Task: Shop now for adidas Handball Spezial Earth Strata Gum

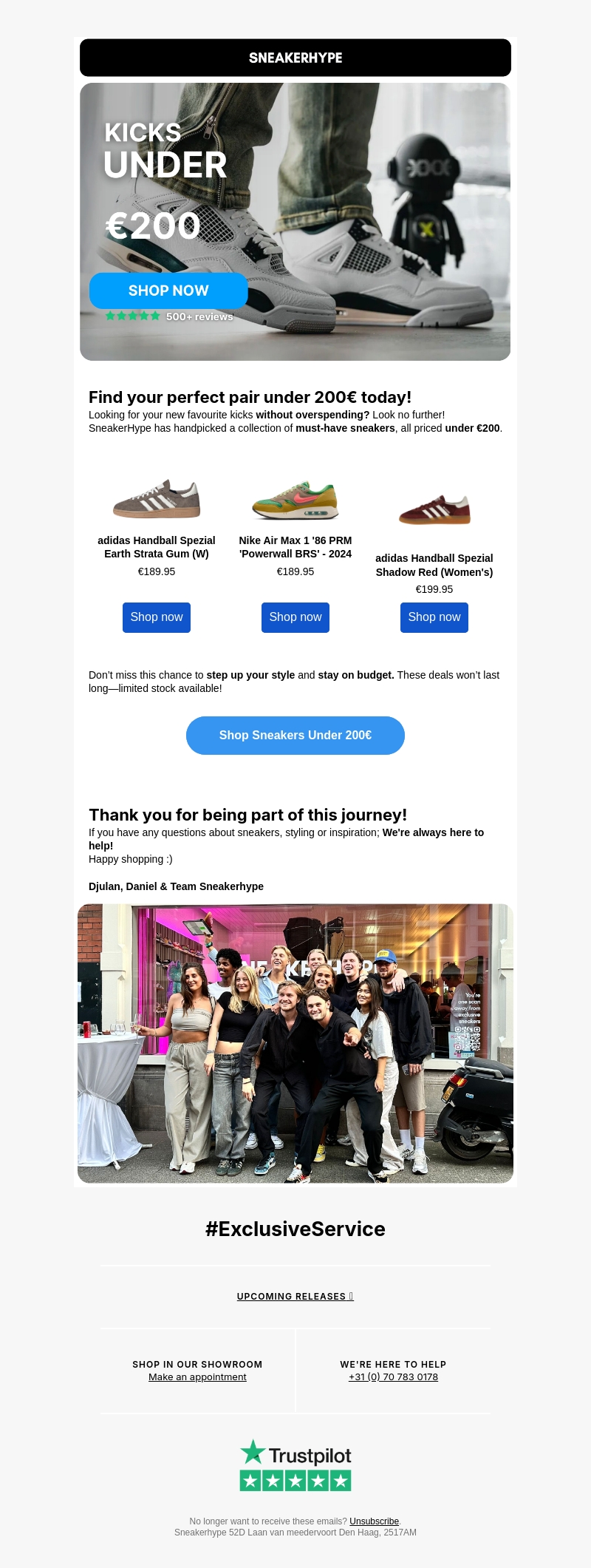Action: (157, 617)
